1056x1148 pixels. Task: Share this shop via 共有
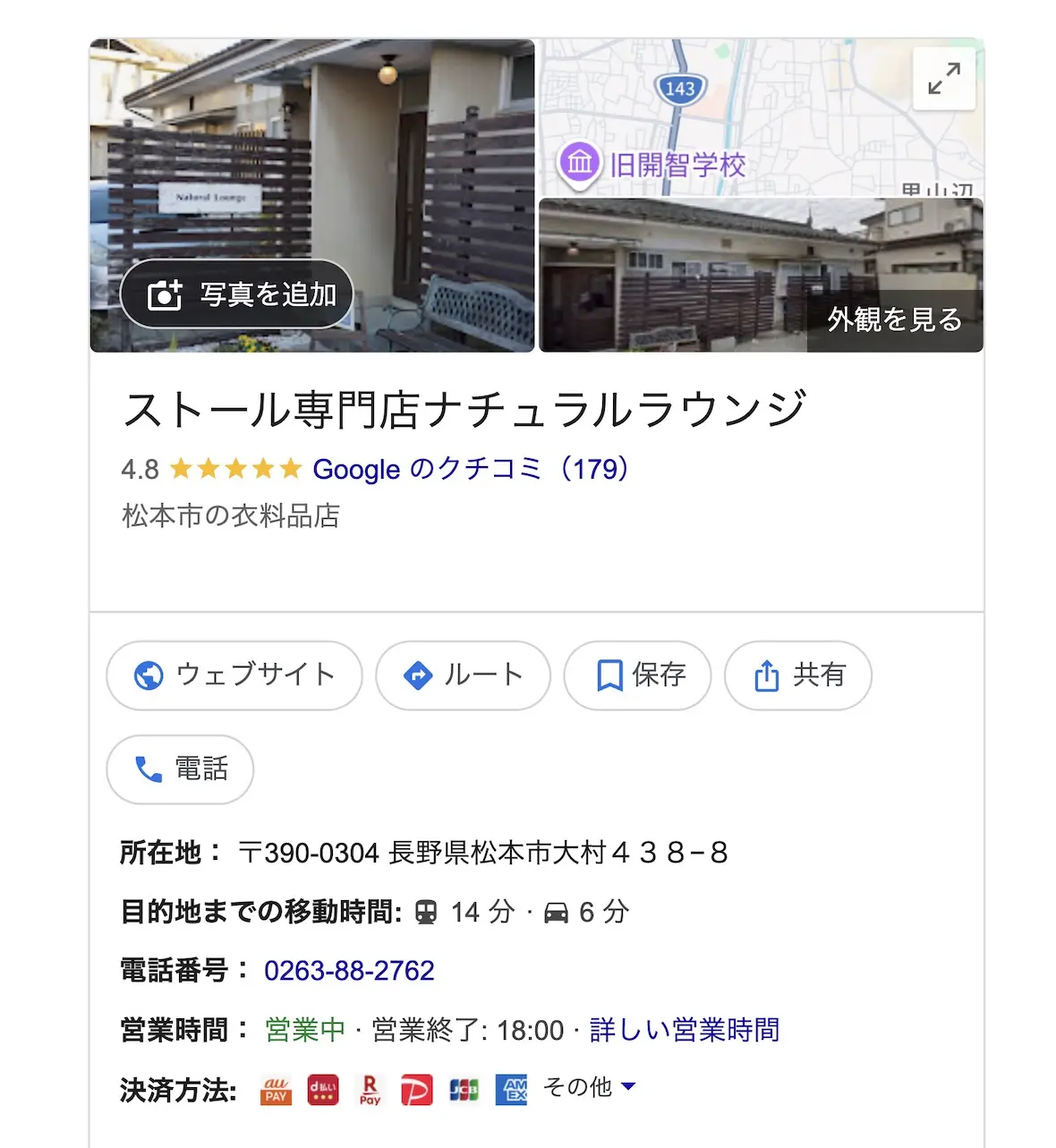(797, 676)
